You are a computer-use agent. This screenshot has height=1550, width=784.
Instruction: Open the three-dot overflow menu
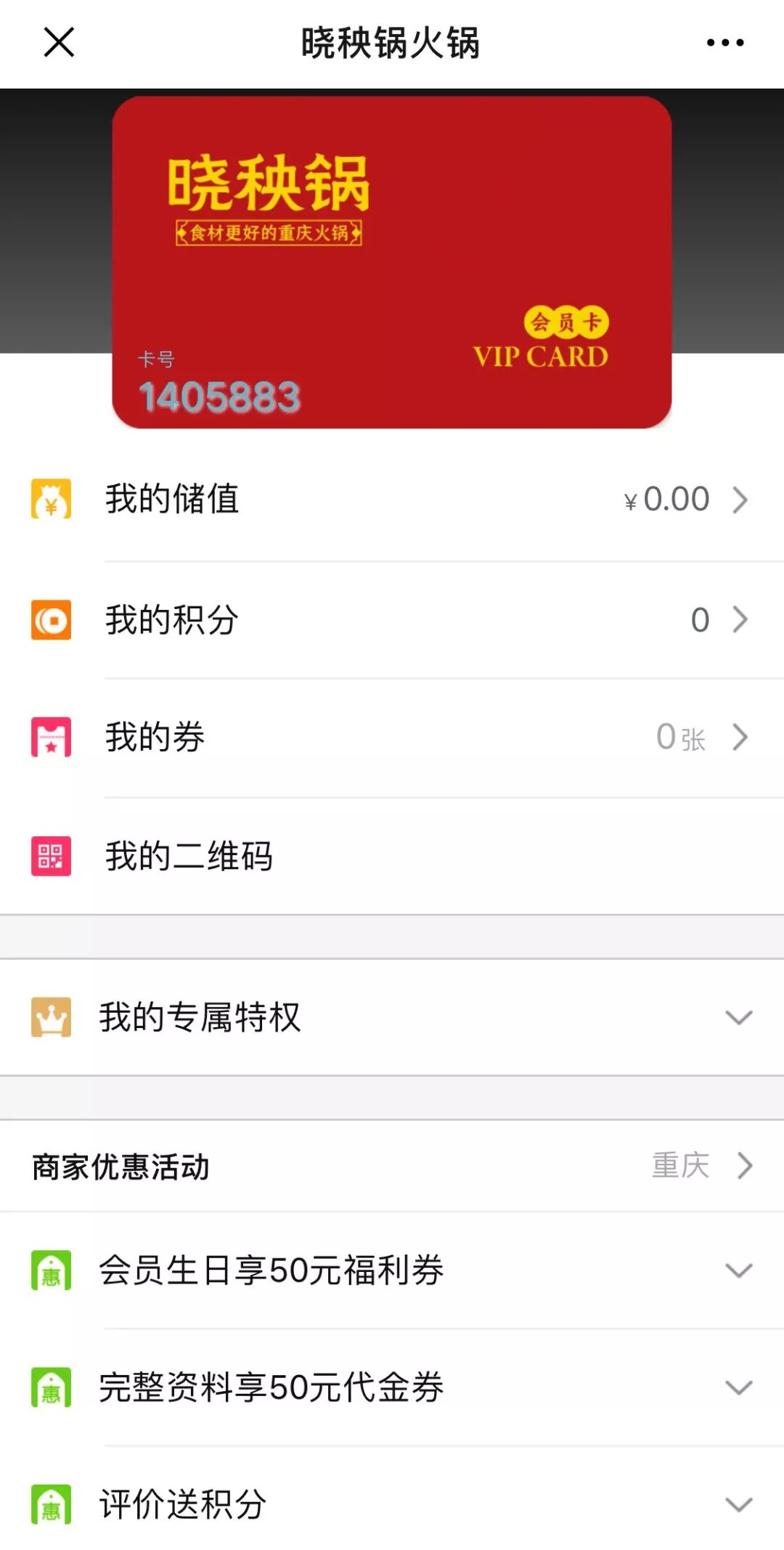[x=725, y=43]
